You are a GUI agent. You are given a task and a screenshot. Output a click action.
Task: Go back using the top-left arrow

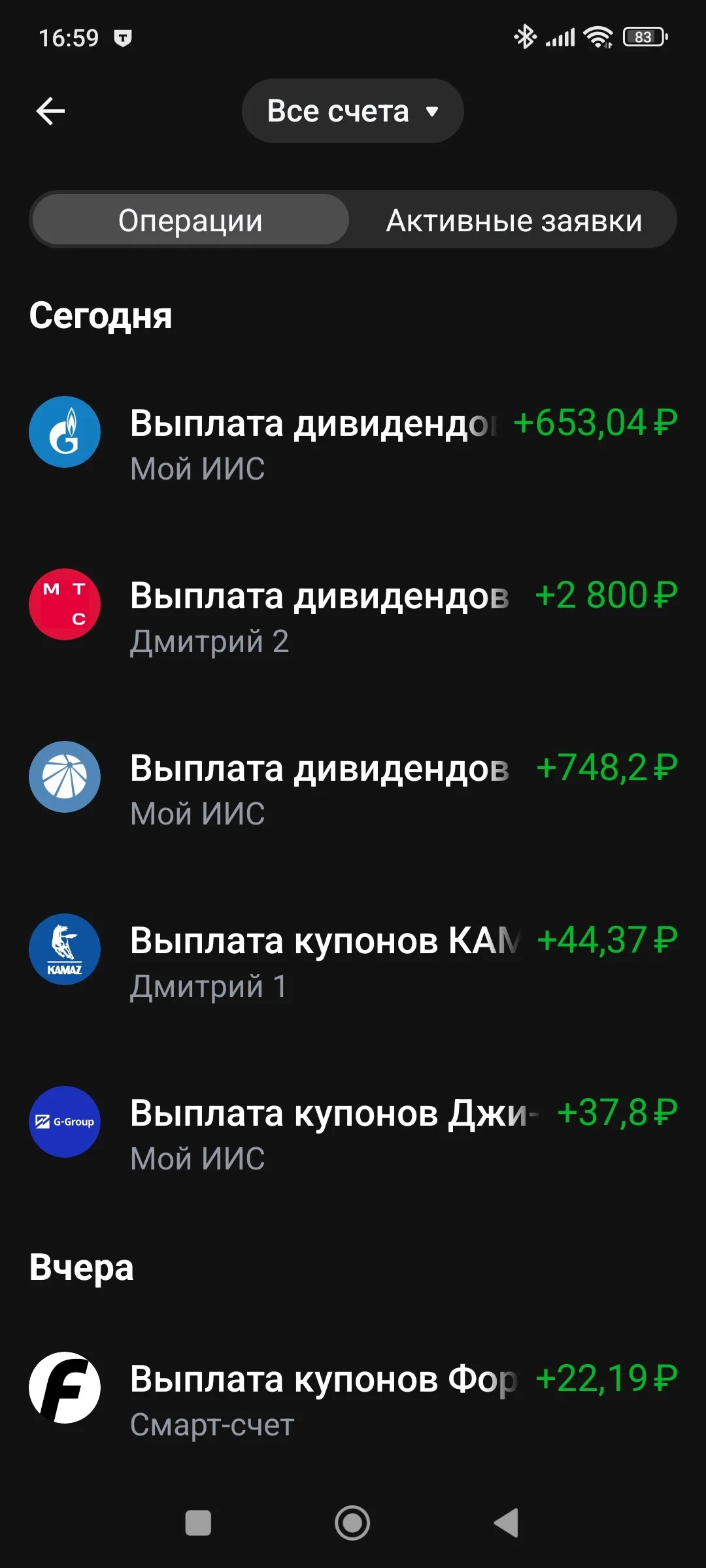point(50,111)
